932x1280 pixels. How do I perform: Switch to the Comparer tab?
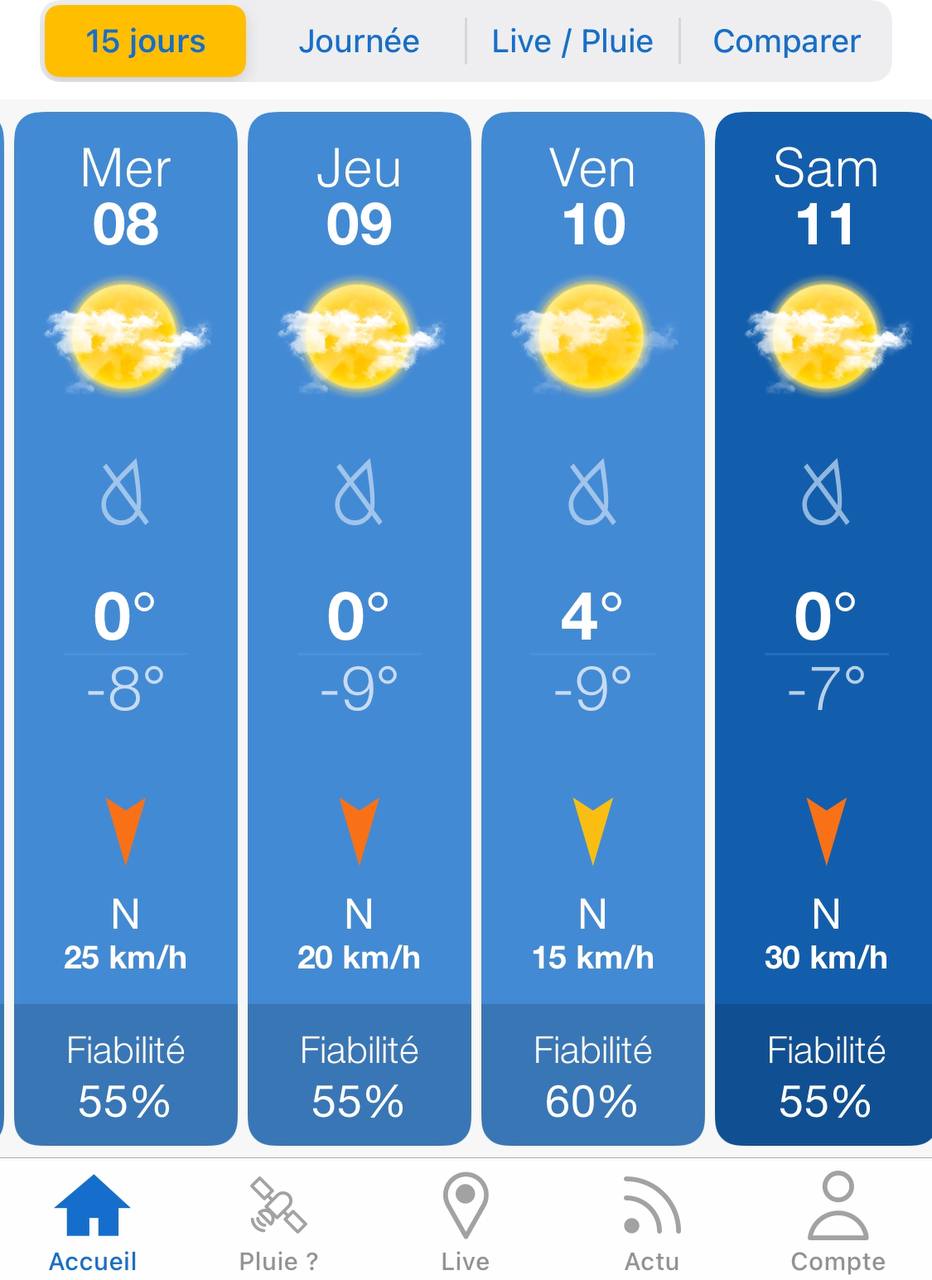786,41
